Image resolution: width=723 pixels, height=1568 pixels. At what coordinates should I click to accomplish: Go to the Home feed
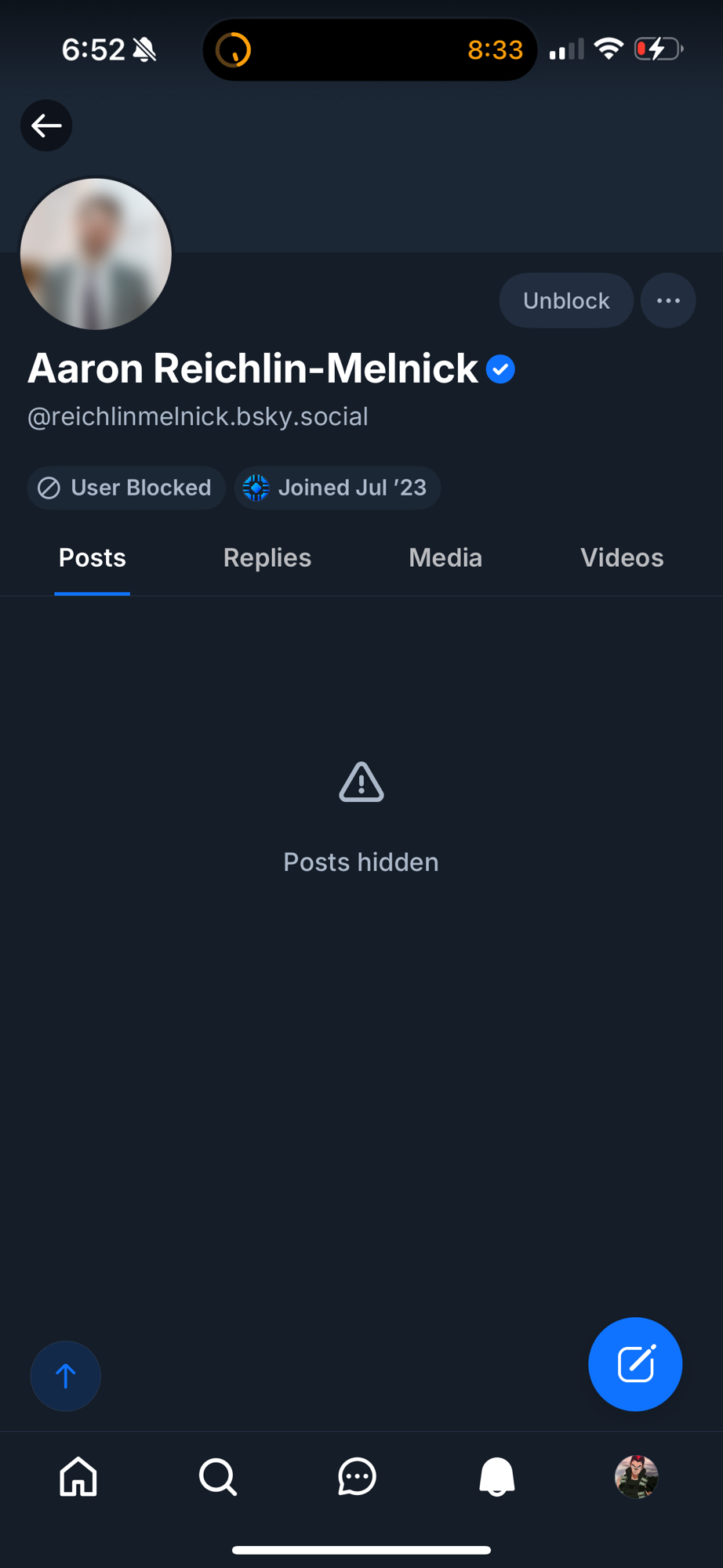78,1477
